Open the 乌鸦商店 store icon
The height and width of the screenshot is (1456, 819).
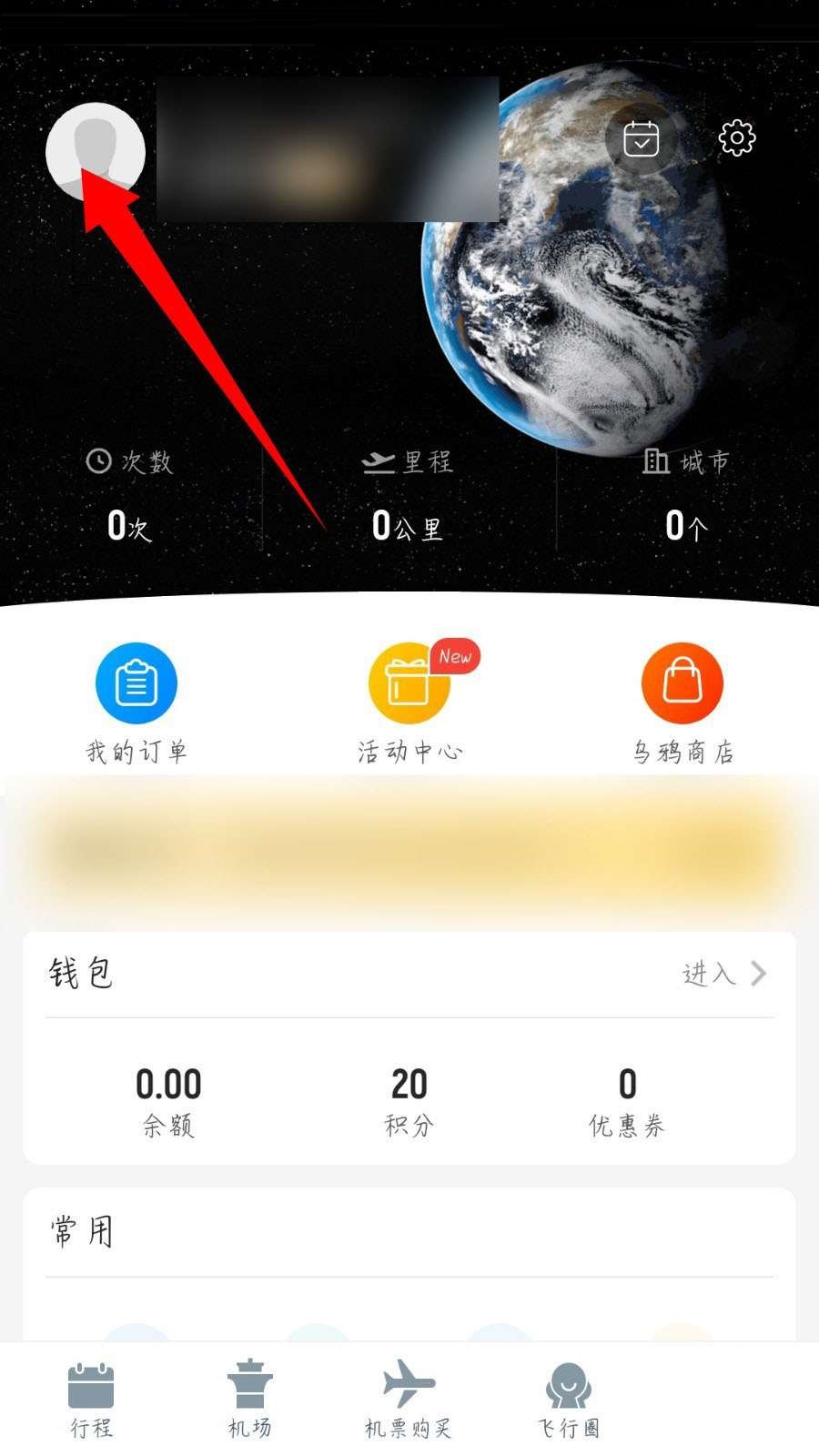(x=681, y=684)
